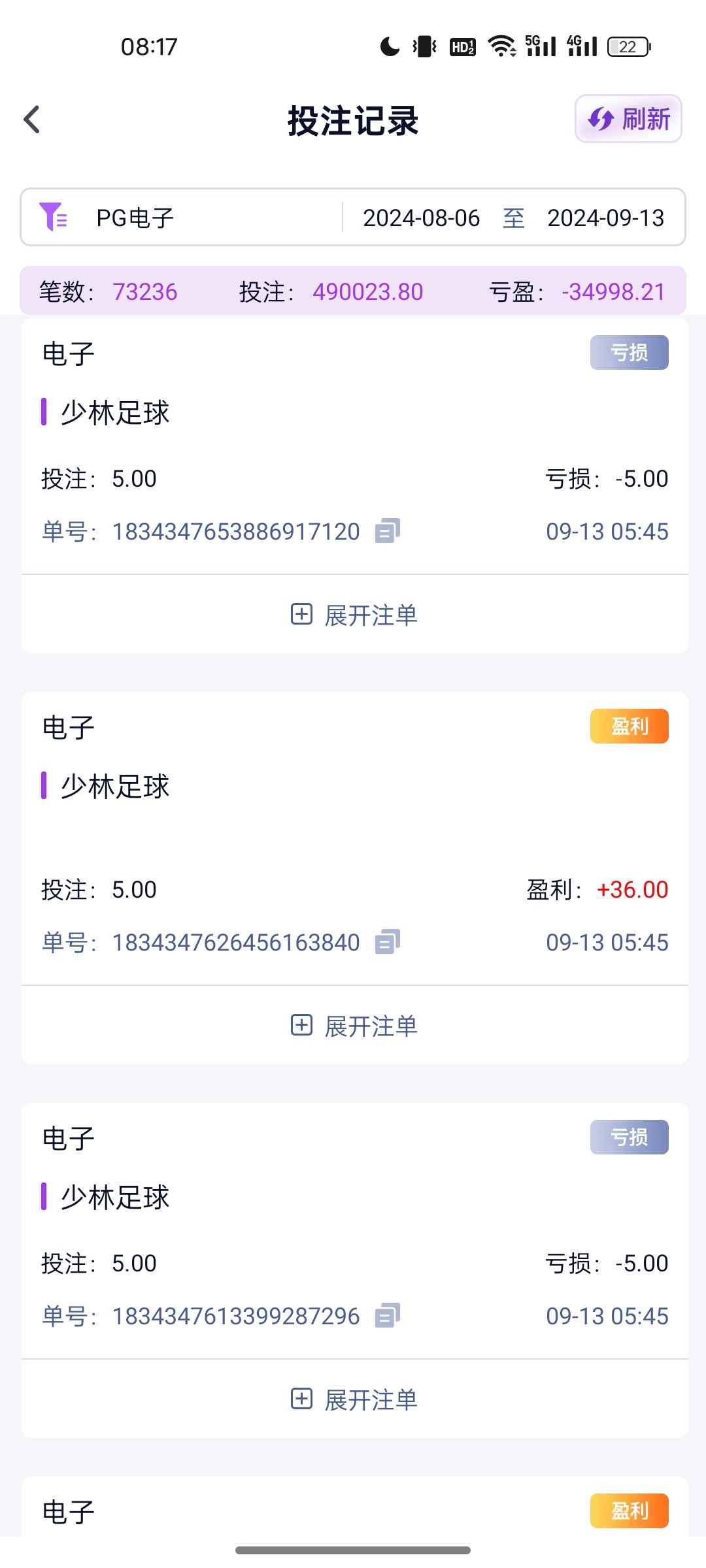Click the profit amount +36.00 link

631,889
